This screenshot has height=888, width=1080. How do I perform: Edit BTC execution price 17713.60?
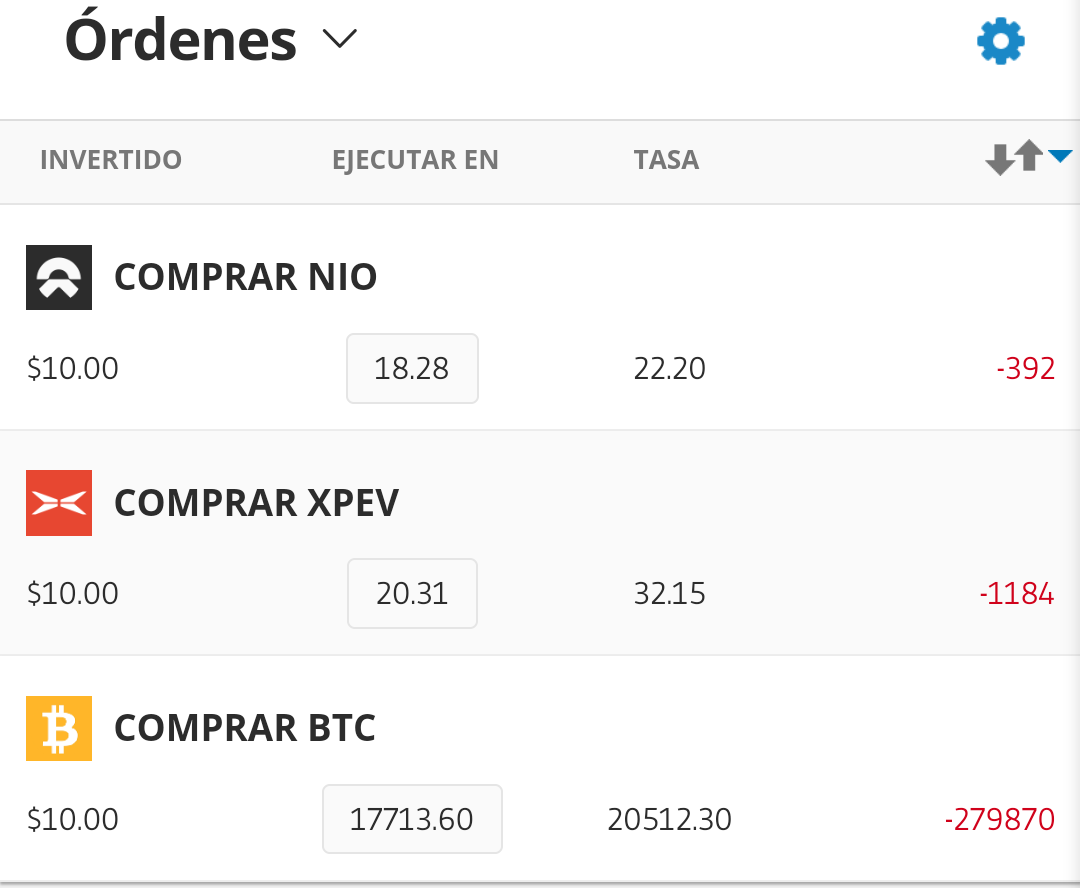tap(412, 820)
